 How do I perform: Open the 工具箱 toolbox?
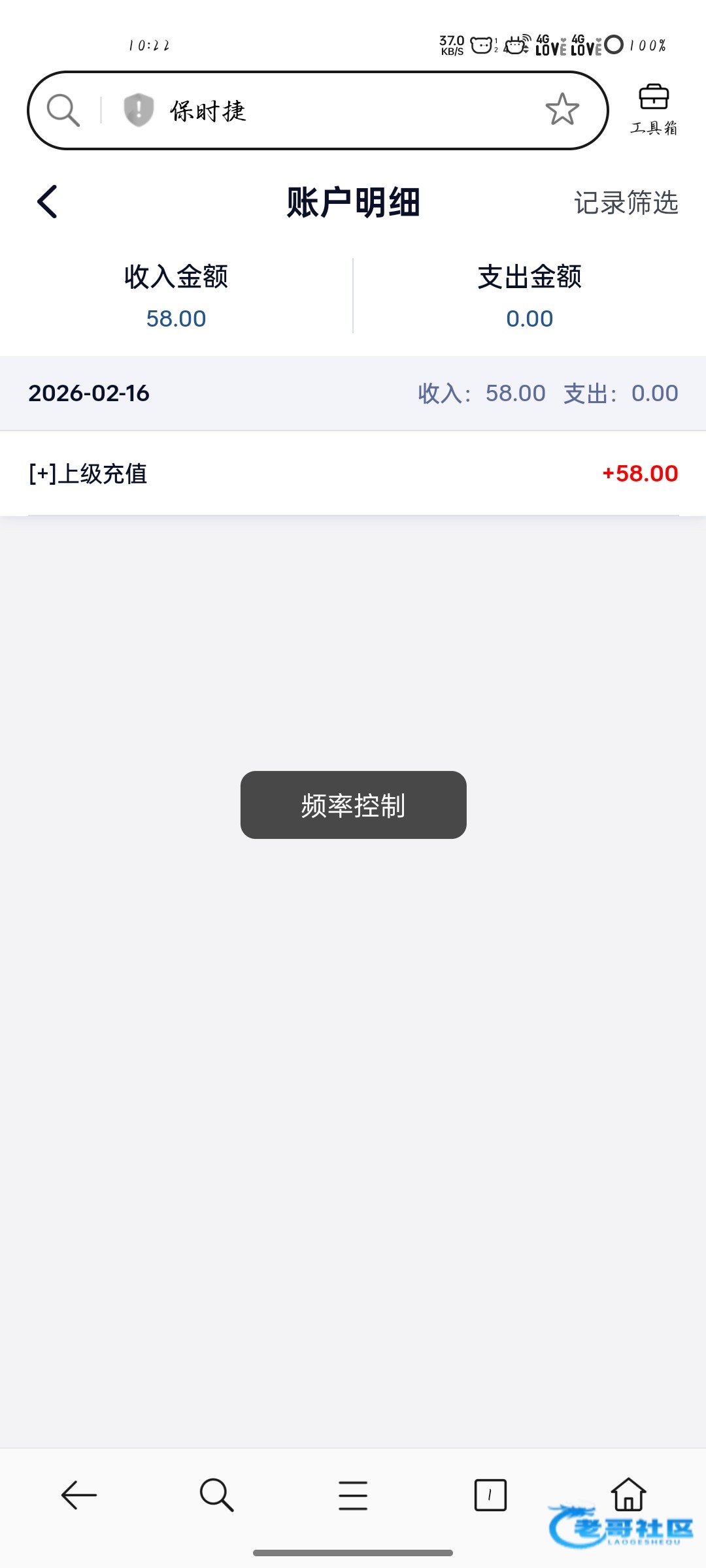click(x=654, y=110)
